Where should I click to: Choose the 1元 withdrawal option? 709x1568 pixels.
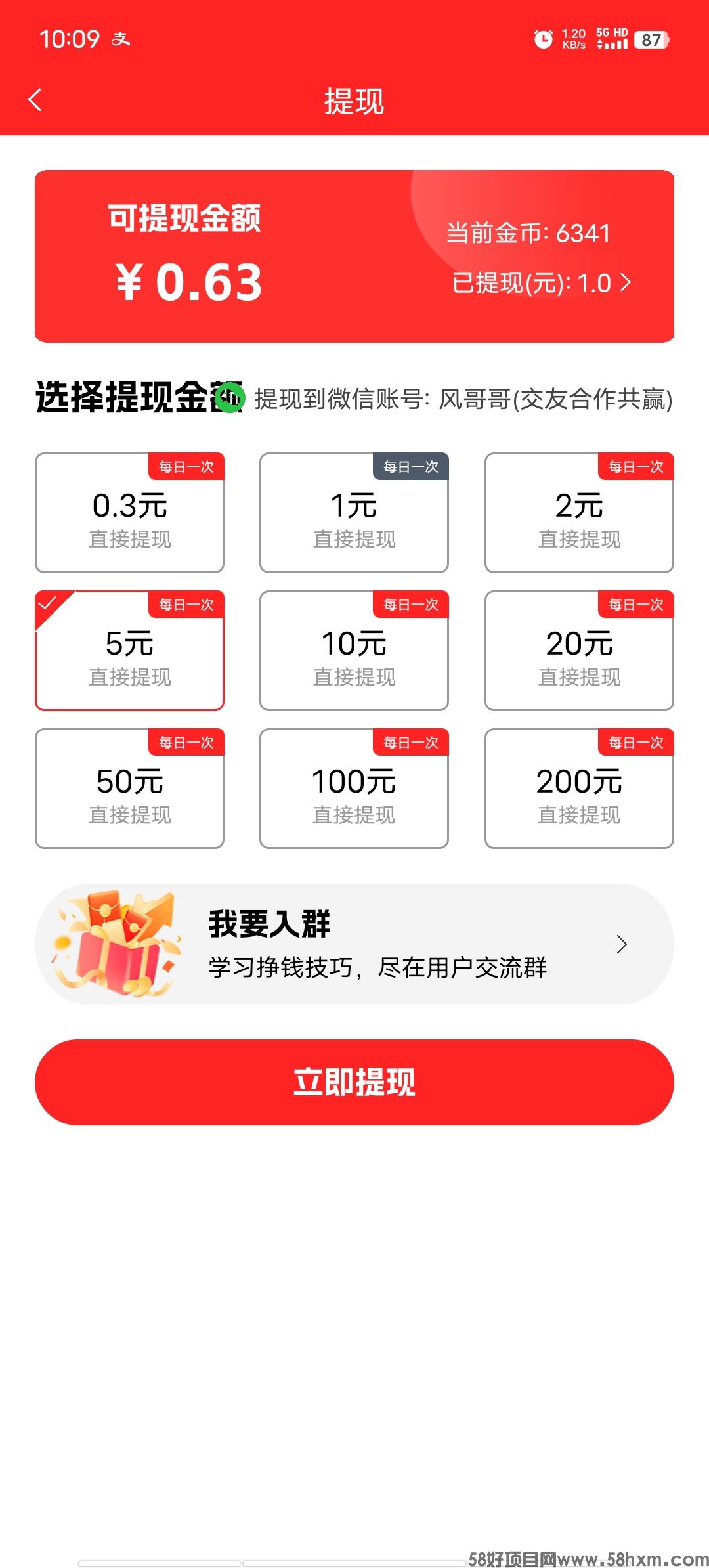click(x=354, y=513)
